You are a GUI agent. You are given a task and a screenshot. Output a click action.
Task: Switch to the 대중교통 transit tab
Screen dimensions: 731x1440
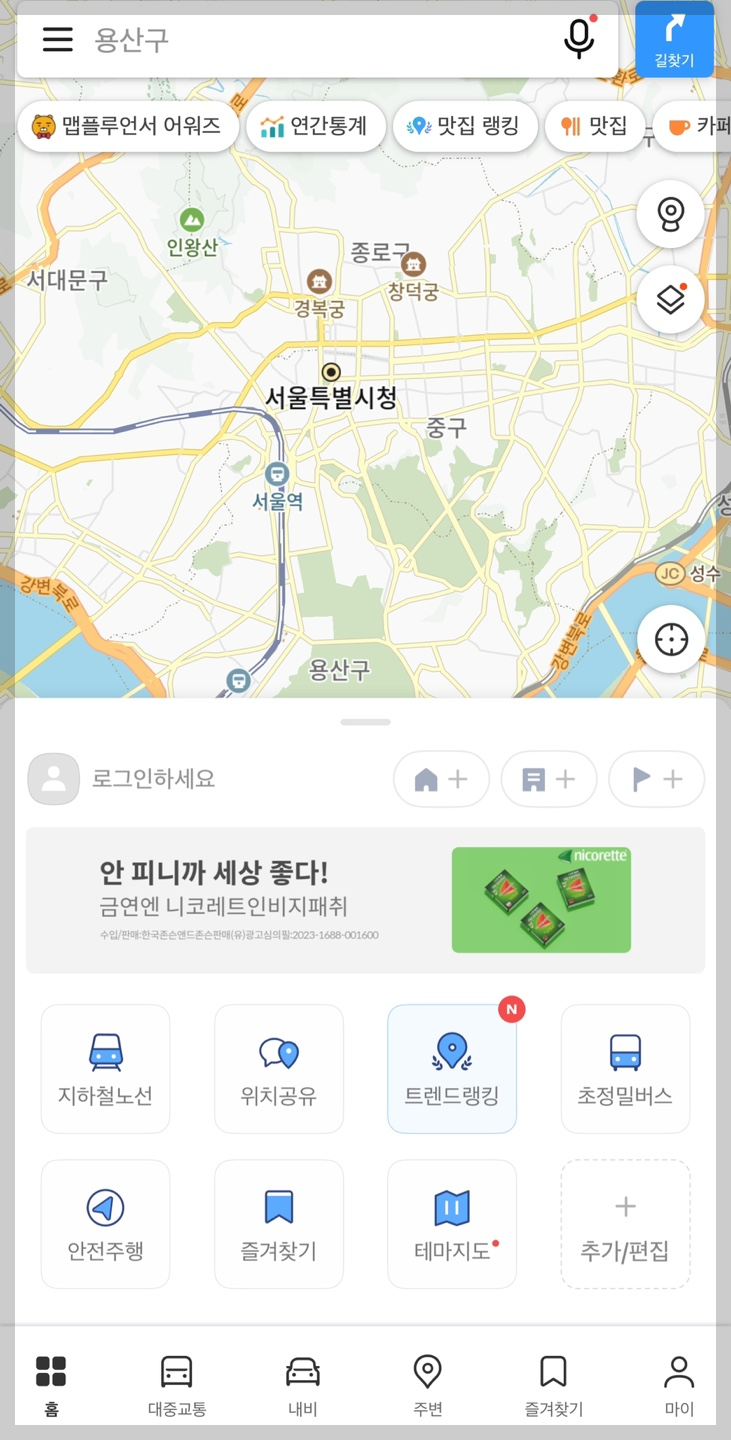(176, 1385)
